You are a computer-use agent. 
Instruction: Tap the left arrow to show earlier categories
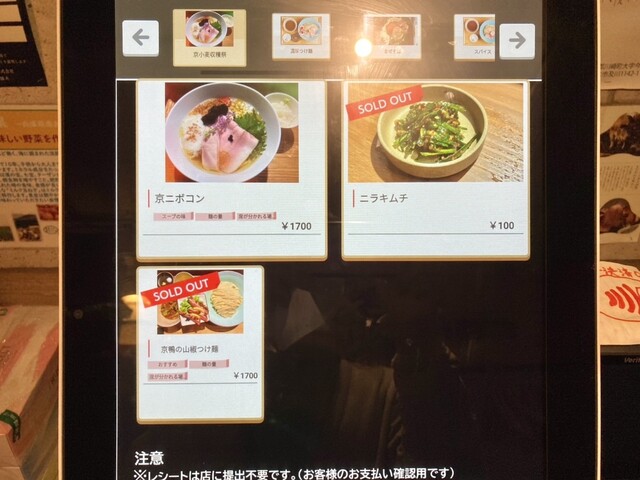point(140,39)
